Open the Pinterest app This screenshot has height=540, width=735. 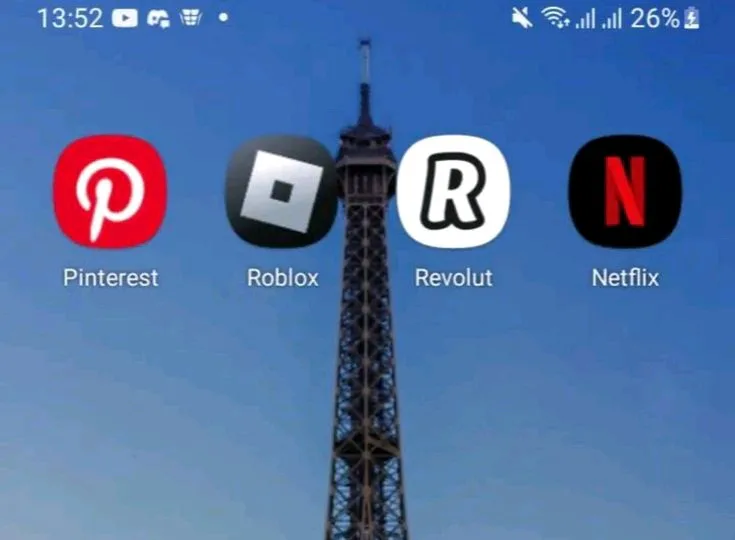[x=110, y=191]
